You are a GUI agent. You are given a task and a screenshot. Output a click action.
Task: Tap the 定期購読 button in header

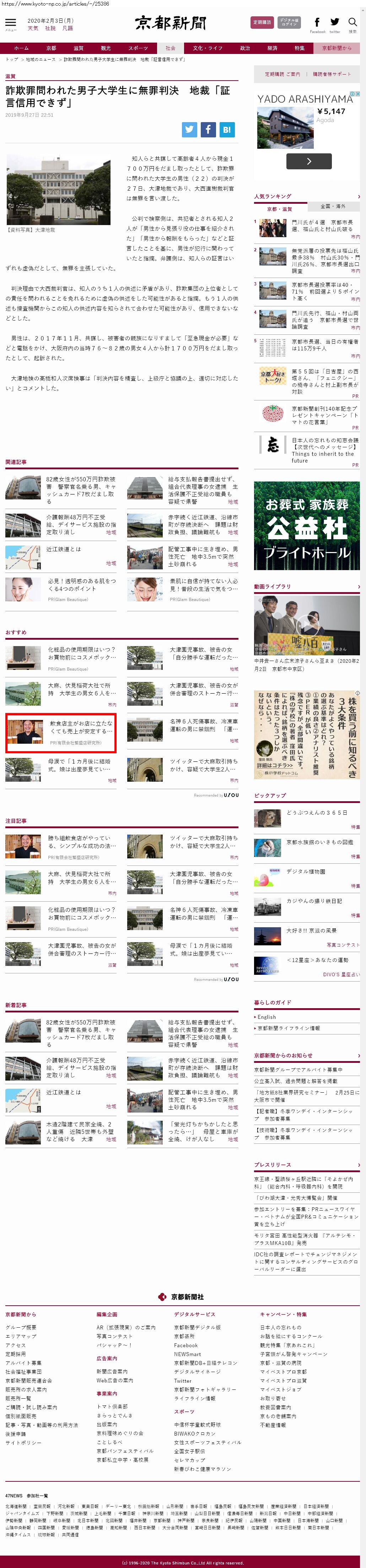click(263, 22)
